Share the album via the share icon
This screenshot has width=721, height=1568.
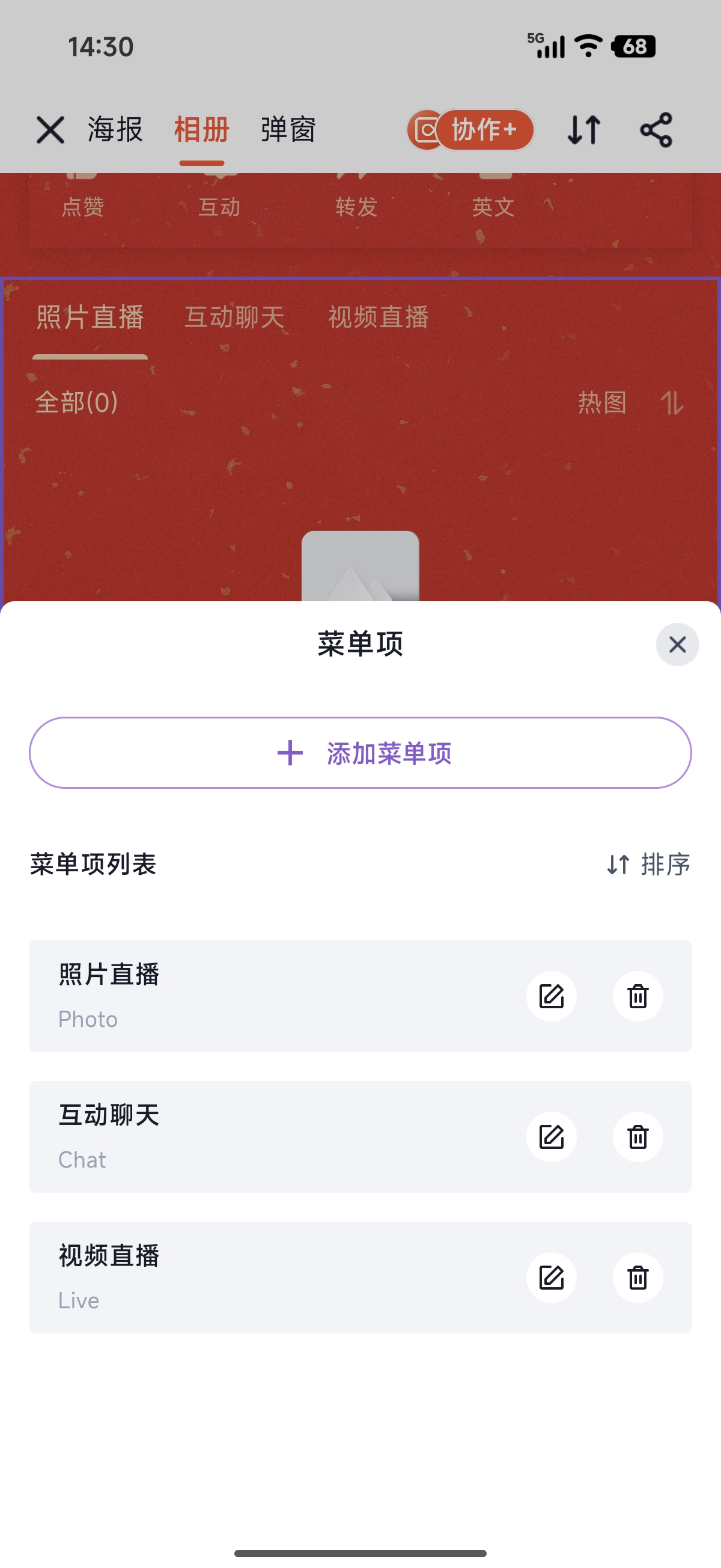[655, 129]
